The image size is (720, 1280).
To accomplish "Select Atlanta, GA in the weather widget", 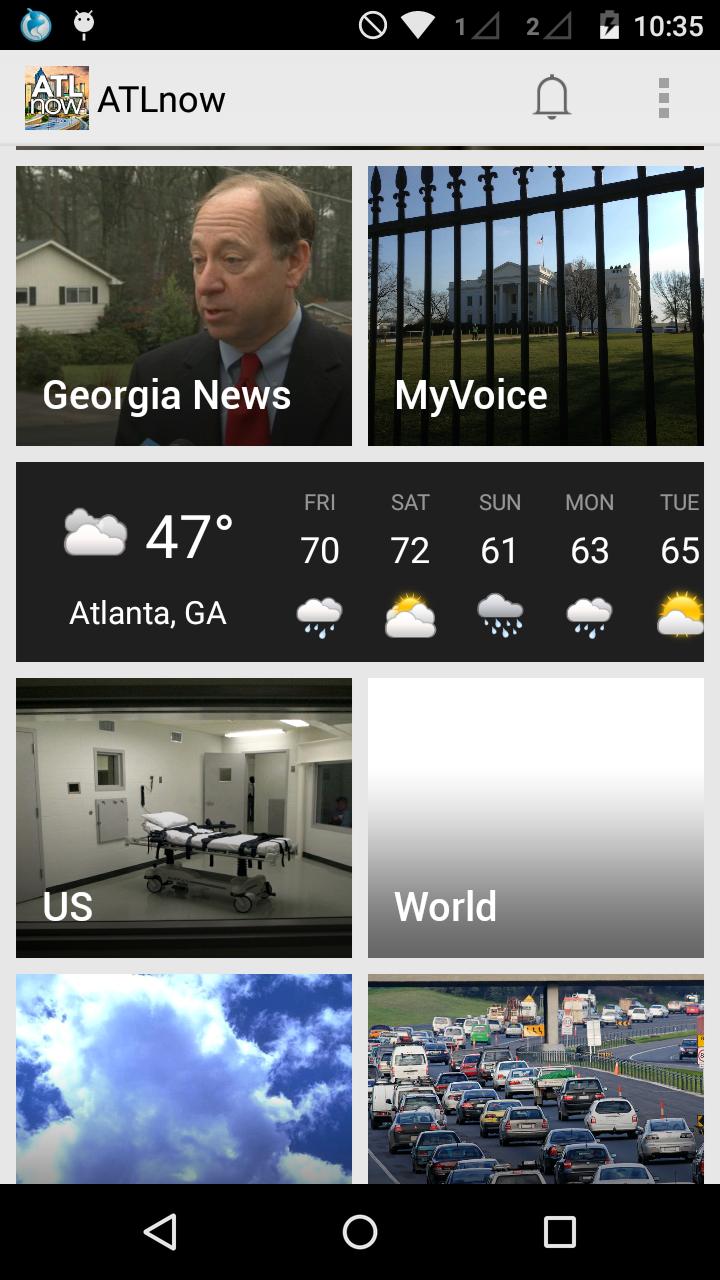I will pos(148,612).
